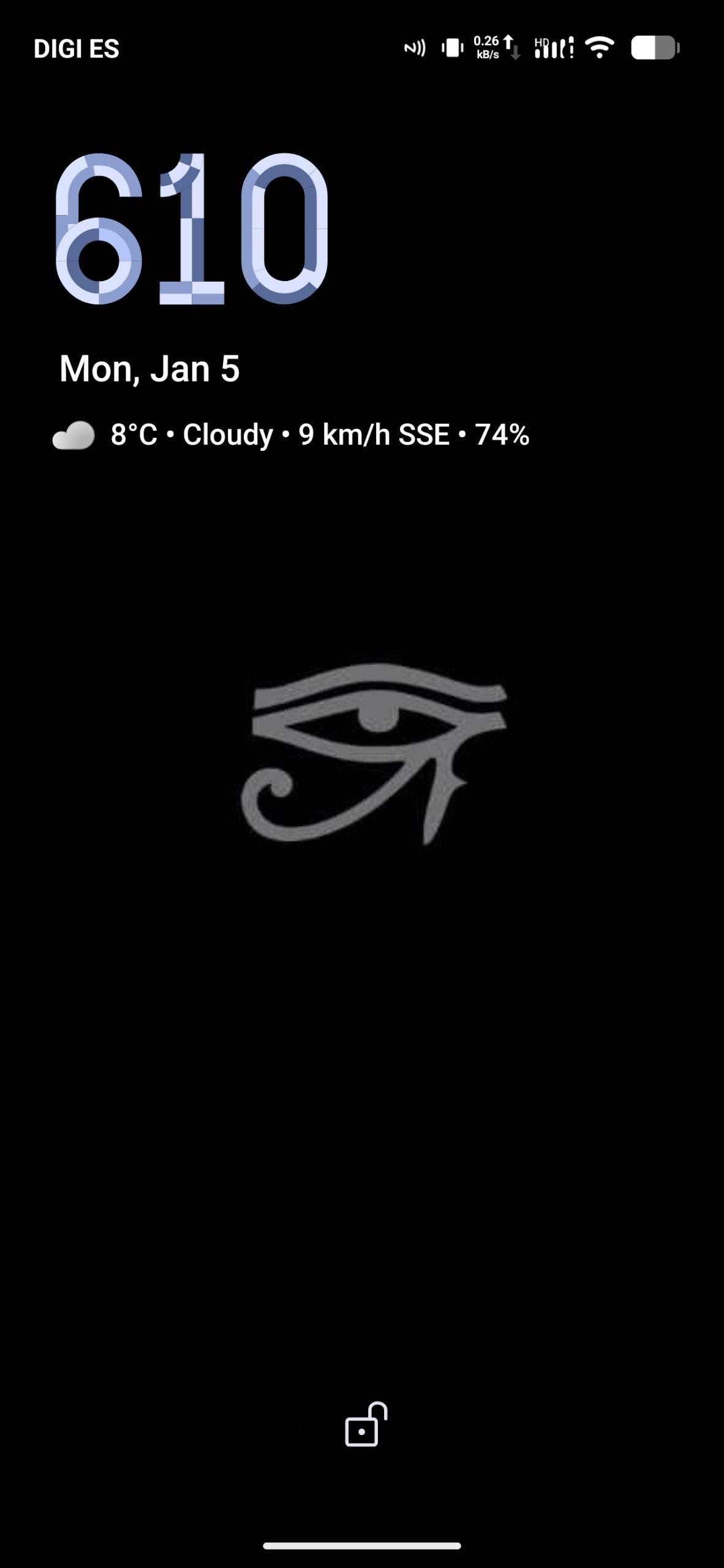Screen dimensions: 724x1568
Task: Open the cloudy weather details line
Action: click(291, 435)
